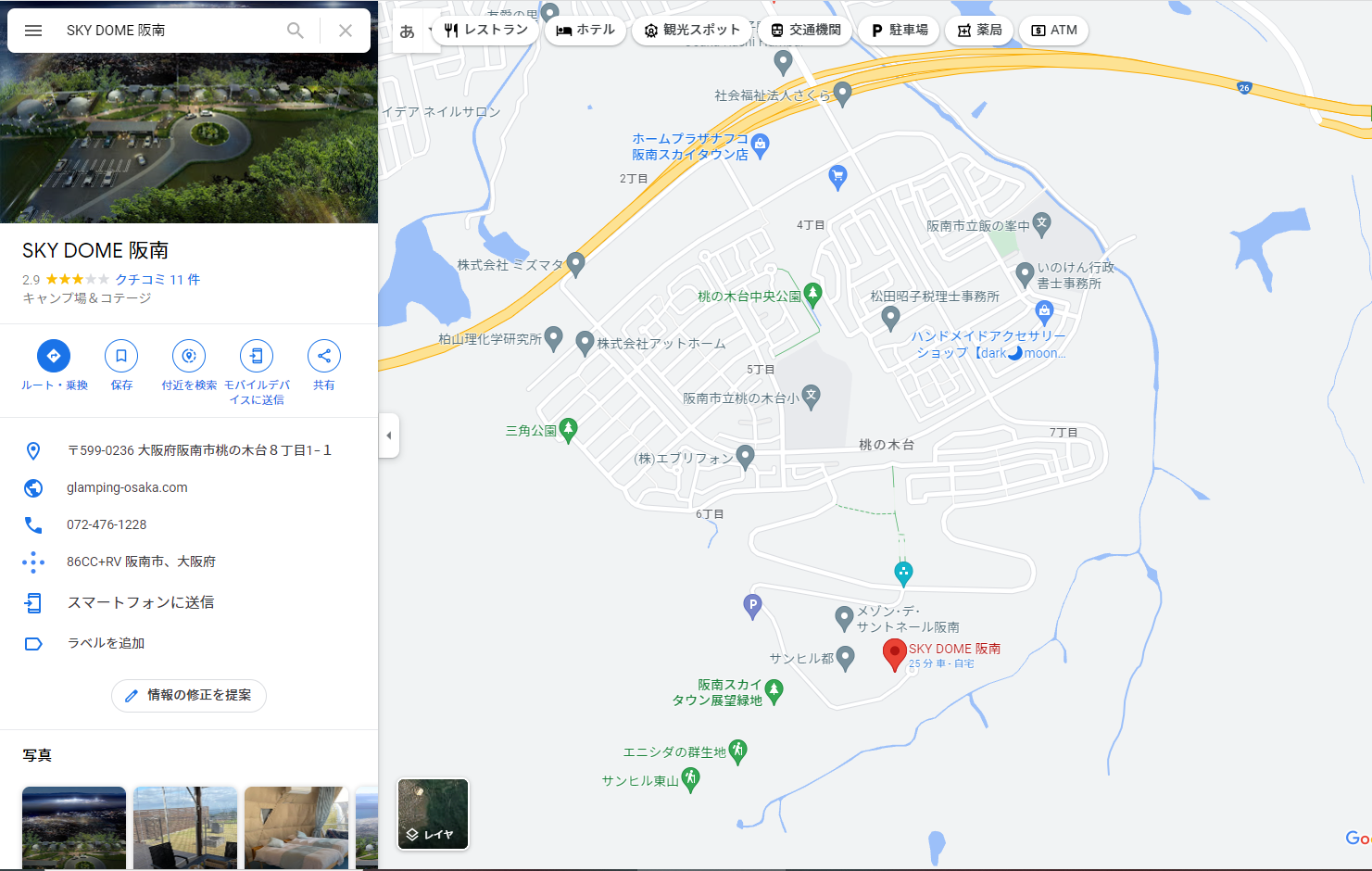Suggest an edit via 情報の修正を提案
The height and width of the screenshot is (871, 1372).
[x=189, y=695]
